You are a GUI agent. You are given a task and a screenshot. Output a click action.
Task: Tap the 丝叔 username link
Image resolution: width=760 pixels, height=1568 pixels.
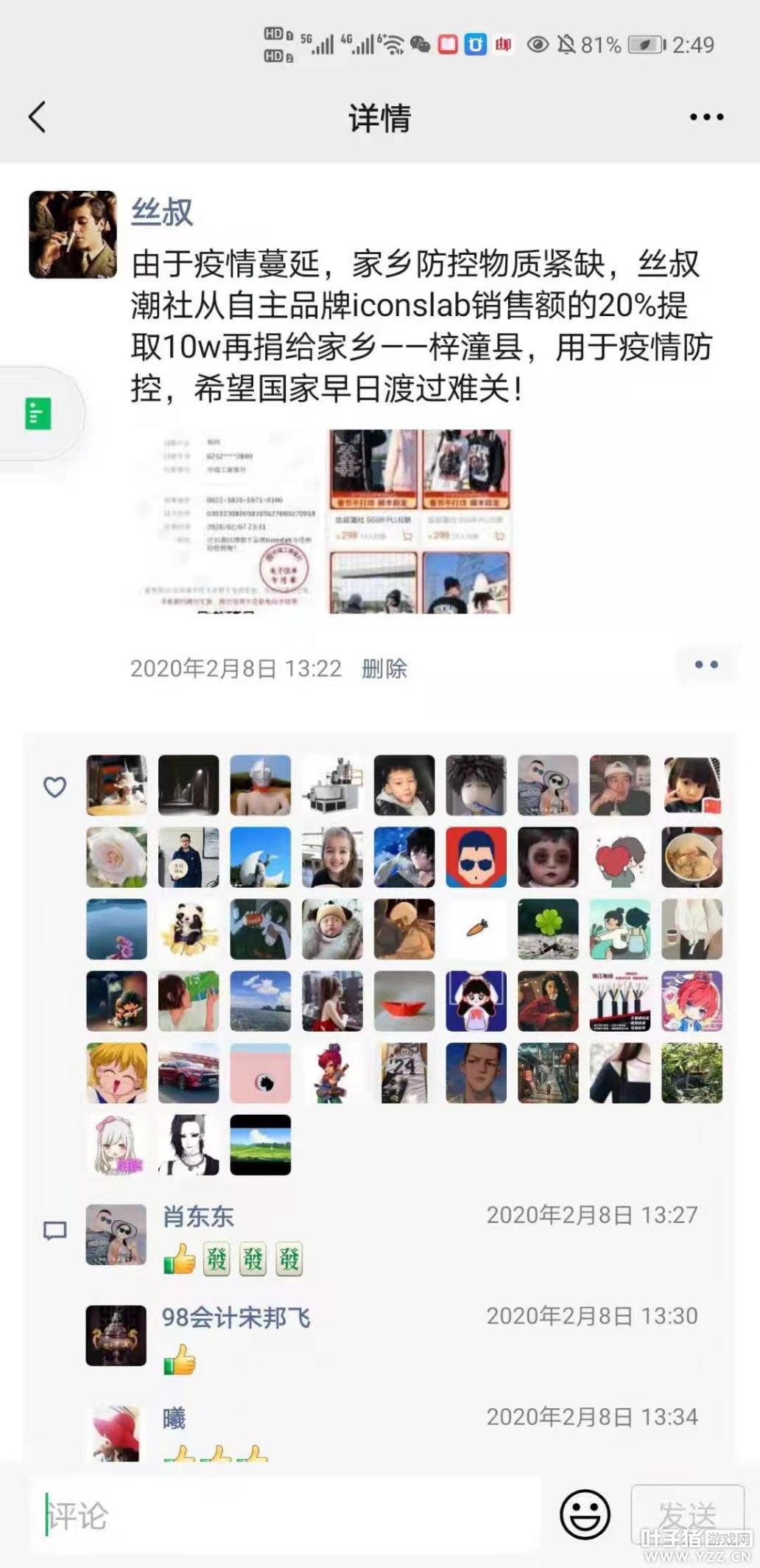tap(162, 212)
